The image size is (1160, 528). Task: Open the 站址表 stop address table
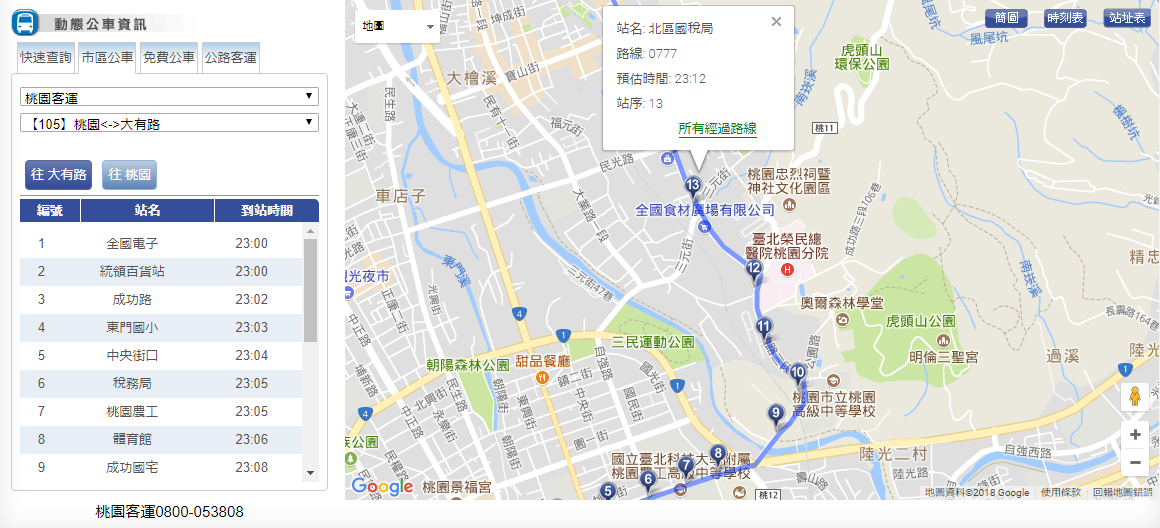pos(1127,18)
